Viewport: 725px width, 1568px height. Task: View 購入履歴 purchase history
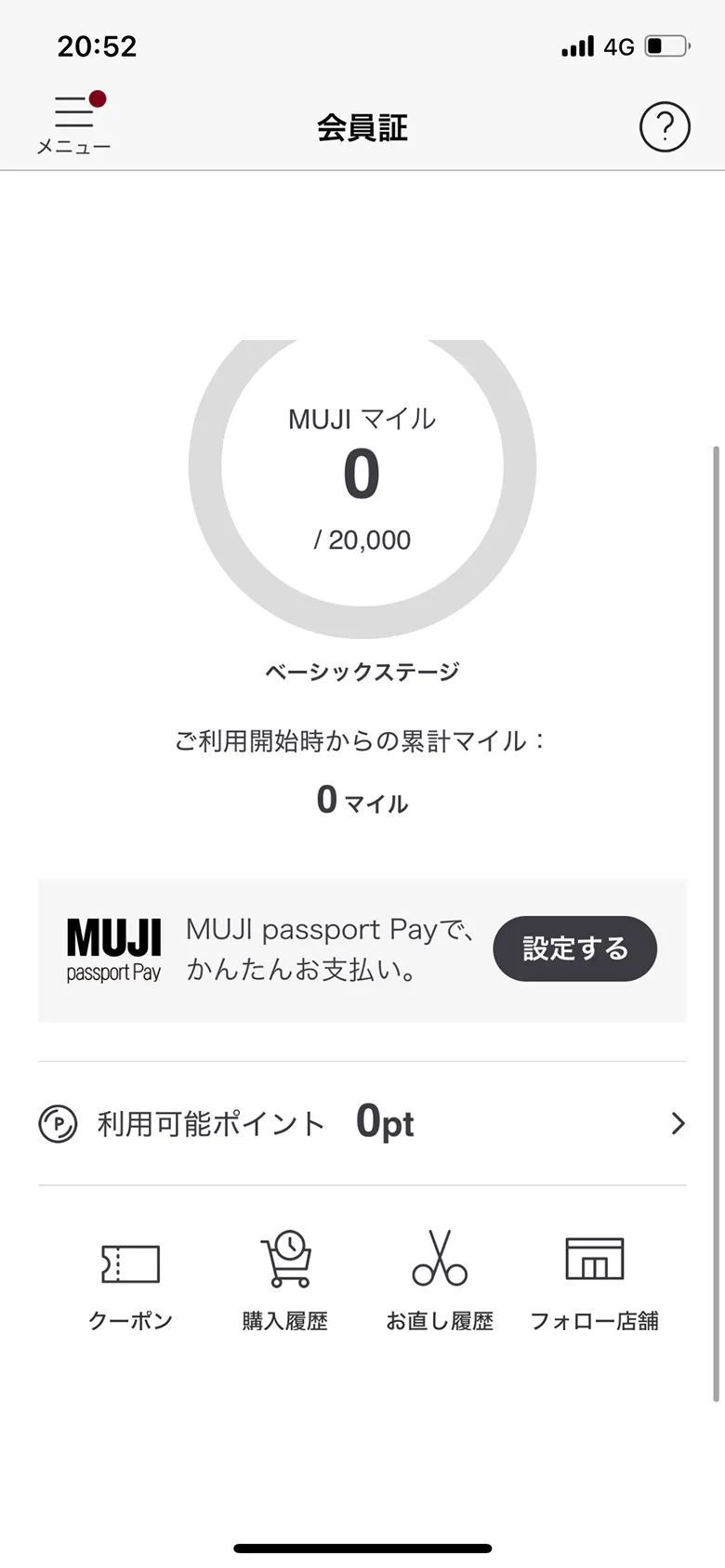pos(284,1282)
